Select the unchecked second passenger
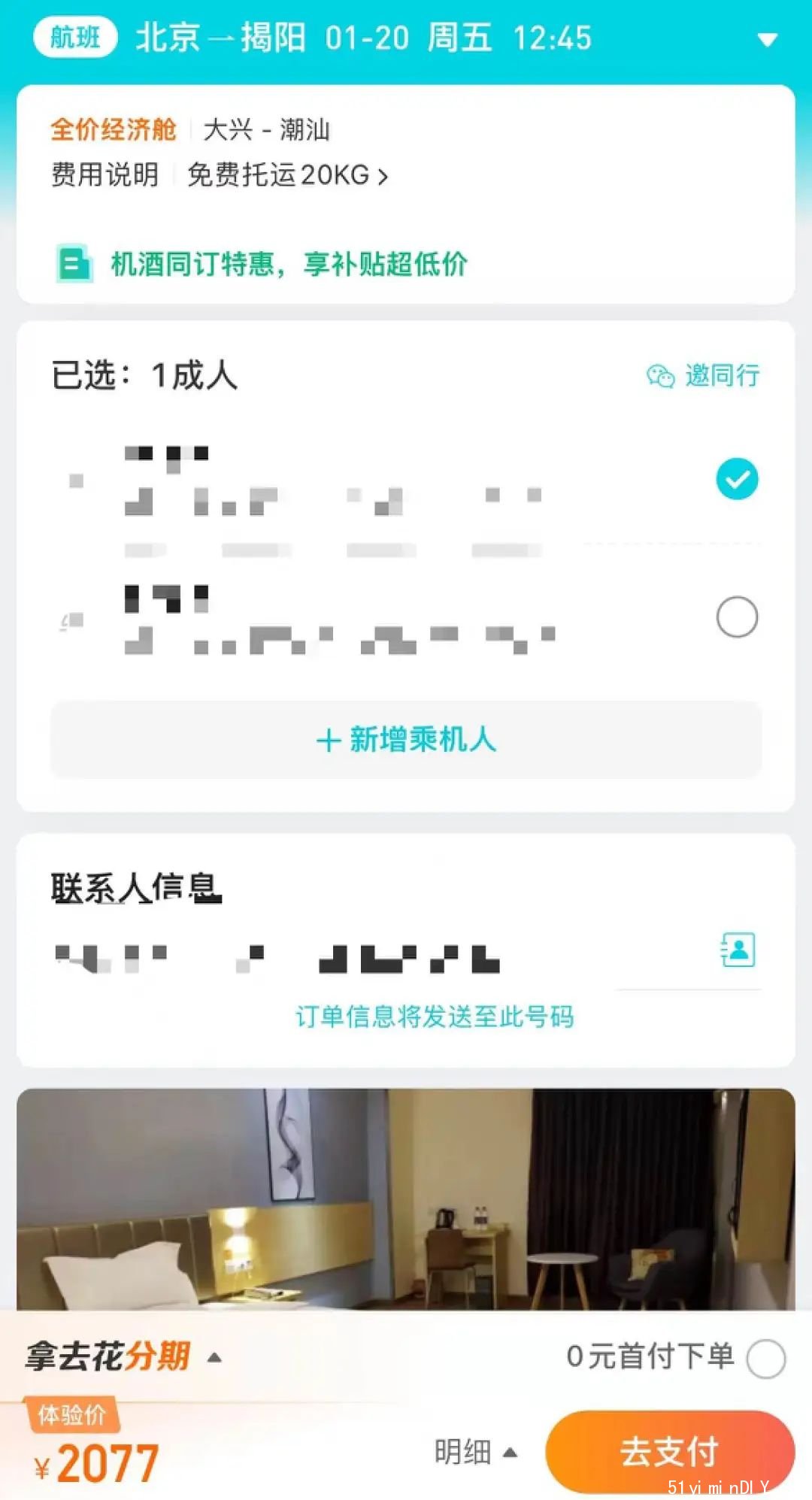 (x=737, y=617)
